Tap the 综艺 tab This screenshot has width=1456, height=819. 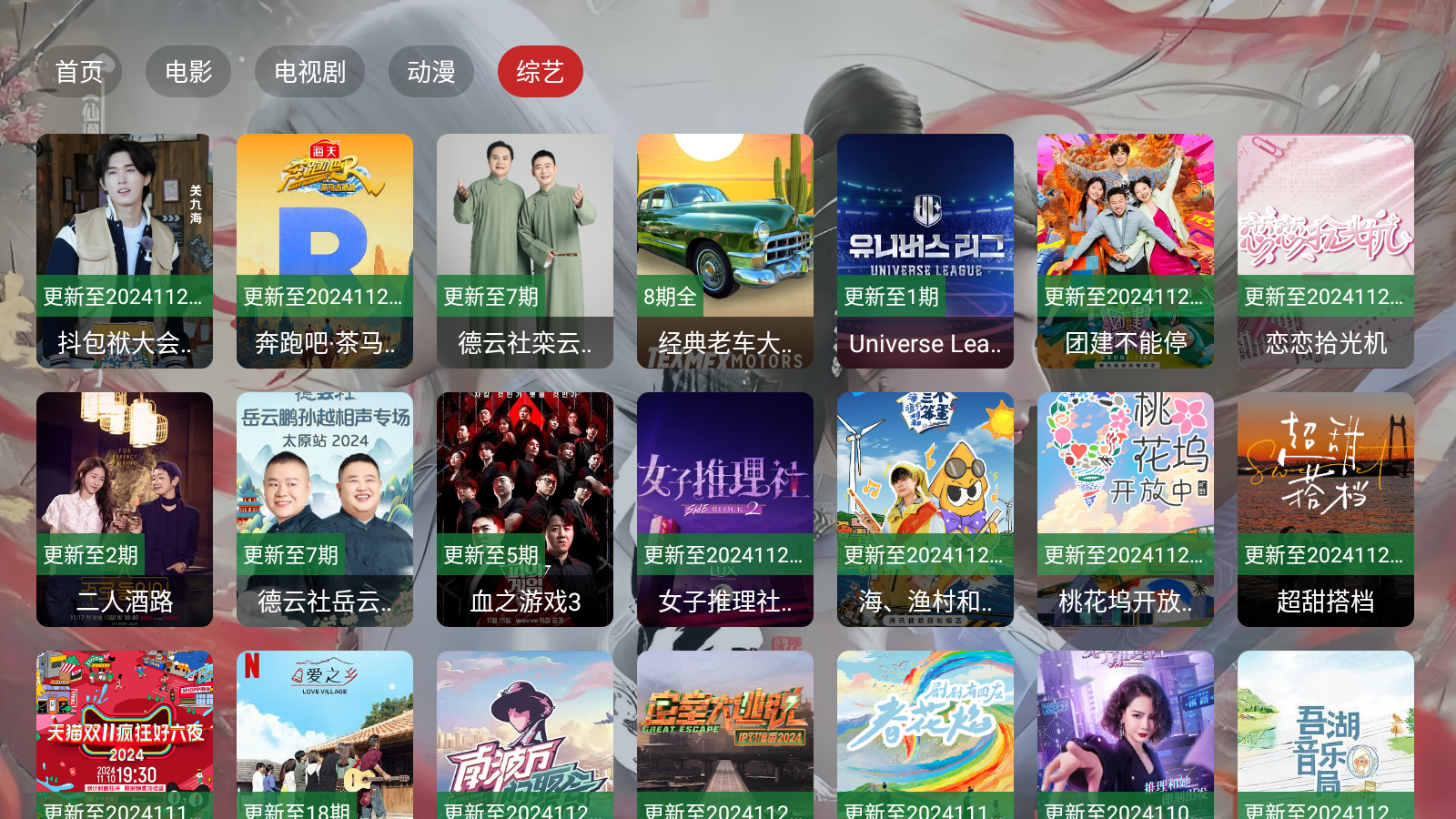click(540, 72)
